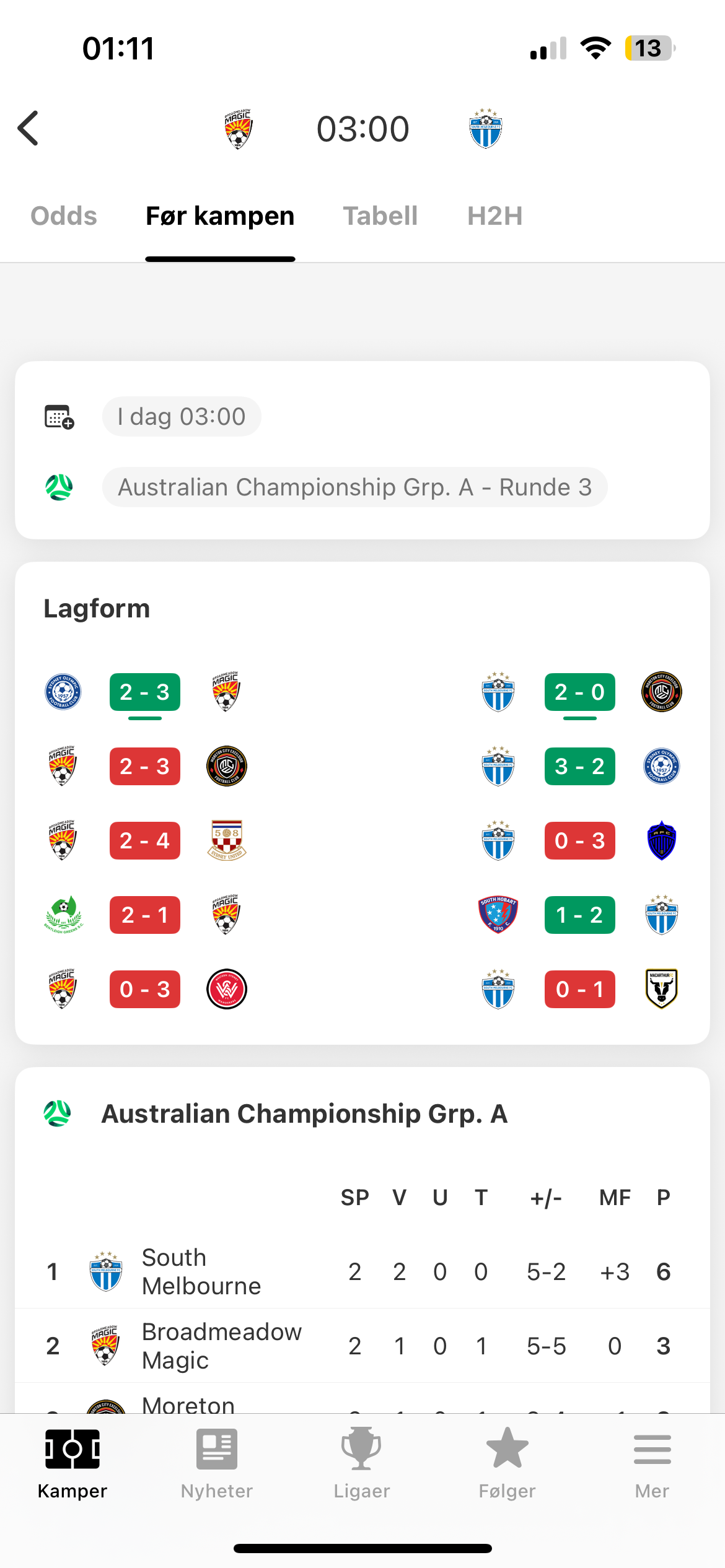Go back using the arrow
Viewport: 725px width, 1568px height.
click(29, 128)
